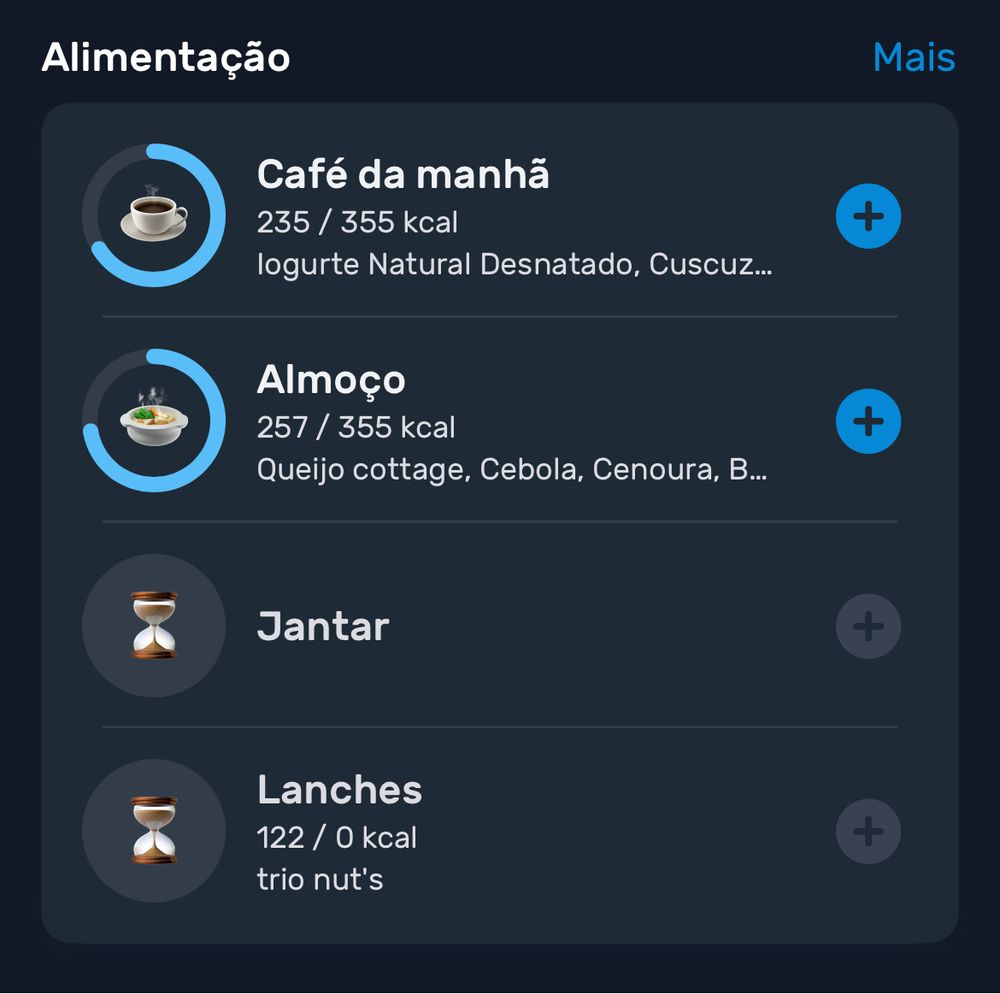Open the Almoço meal row

[x=500, y=421]
